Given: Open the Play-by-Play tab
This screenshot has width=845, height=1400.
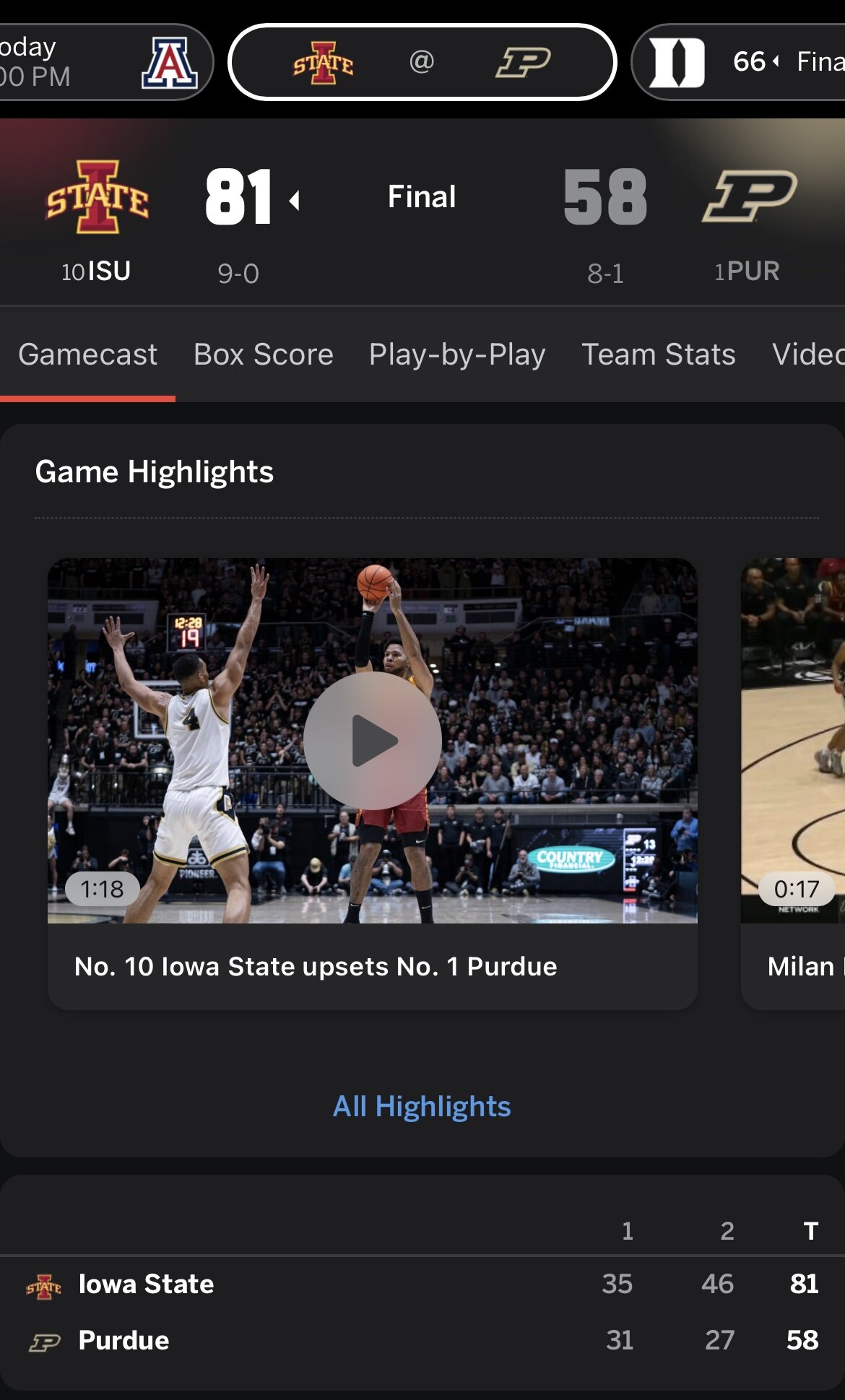Looking at the screenshot, I should (457, 355).
